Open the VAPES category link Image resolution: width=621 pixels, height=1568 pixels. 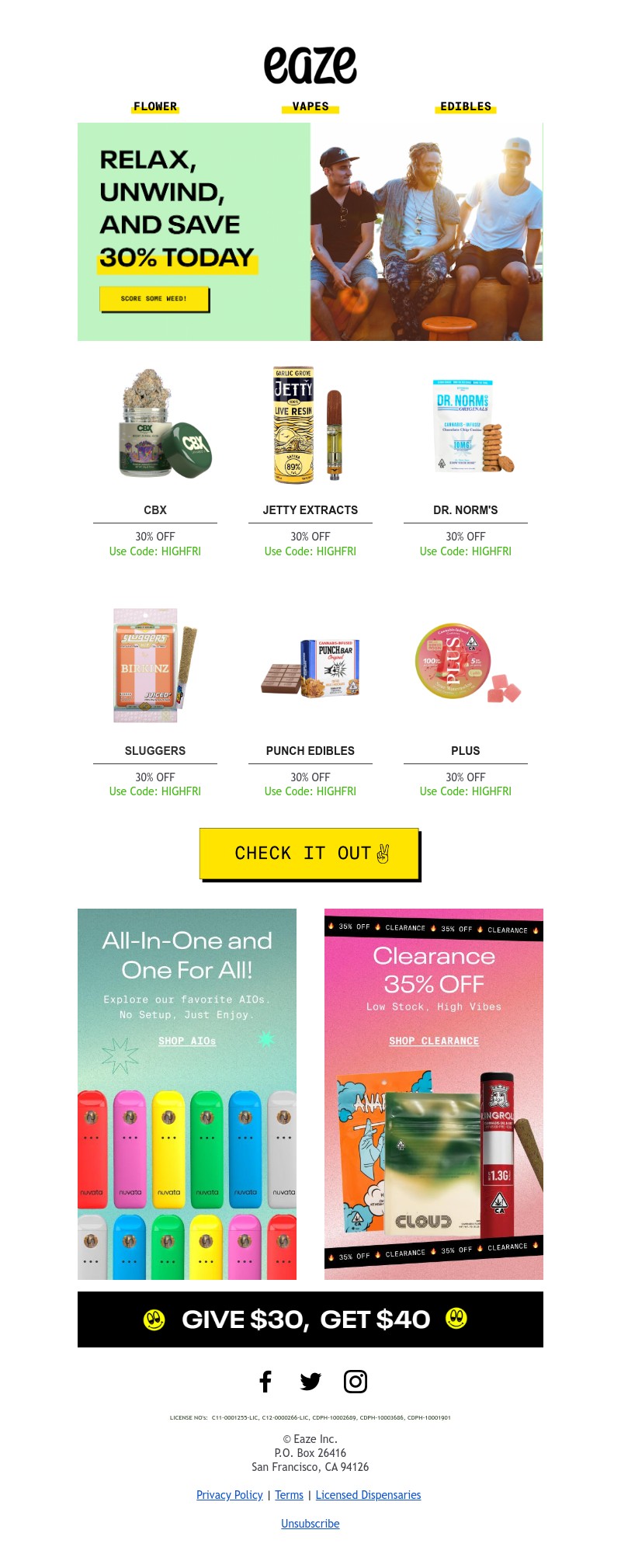(310, 106)
